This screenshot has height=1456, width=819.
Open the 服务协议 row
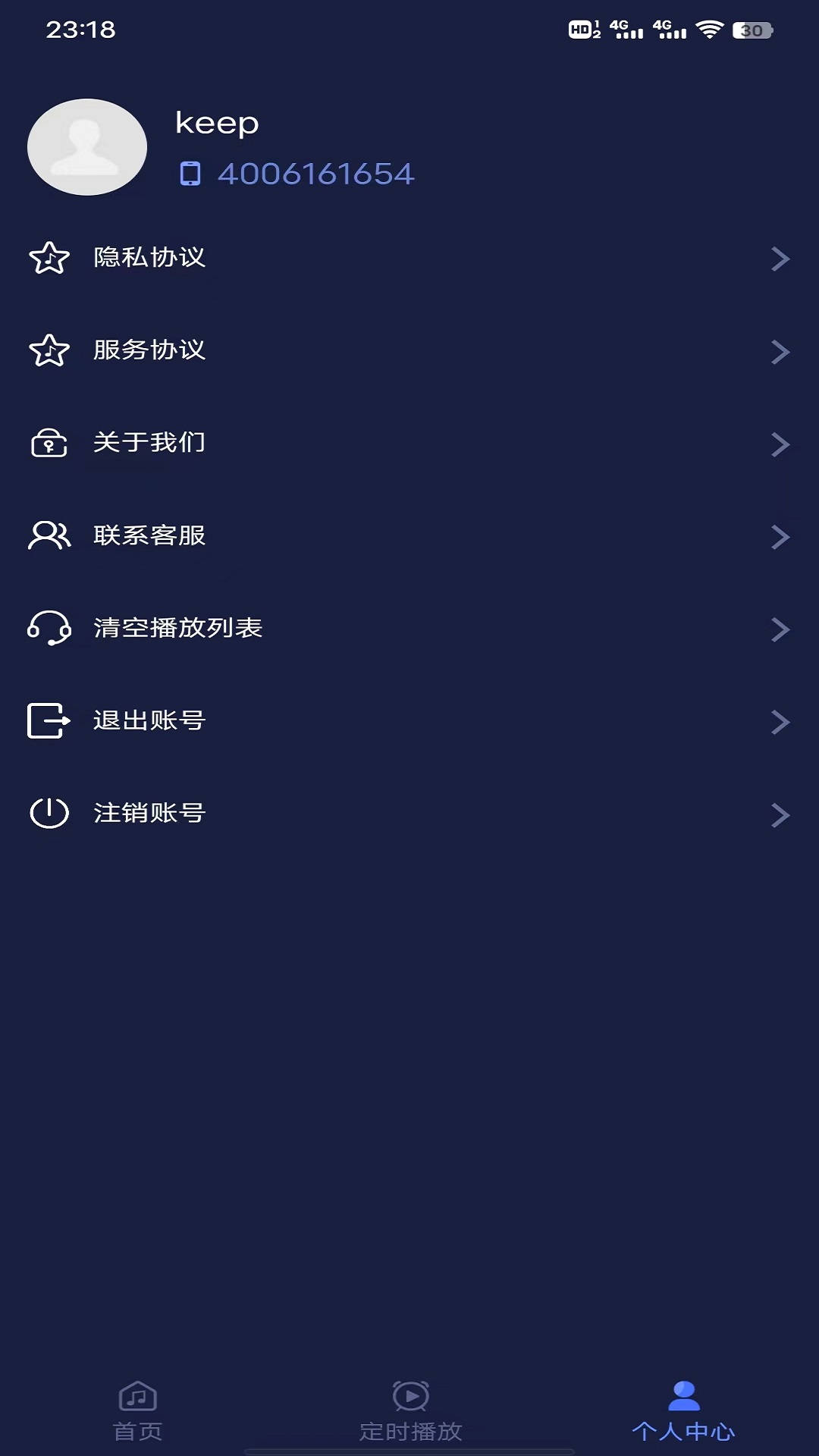[x=409, y=350]
